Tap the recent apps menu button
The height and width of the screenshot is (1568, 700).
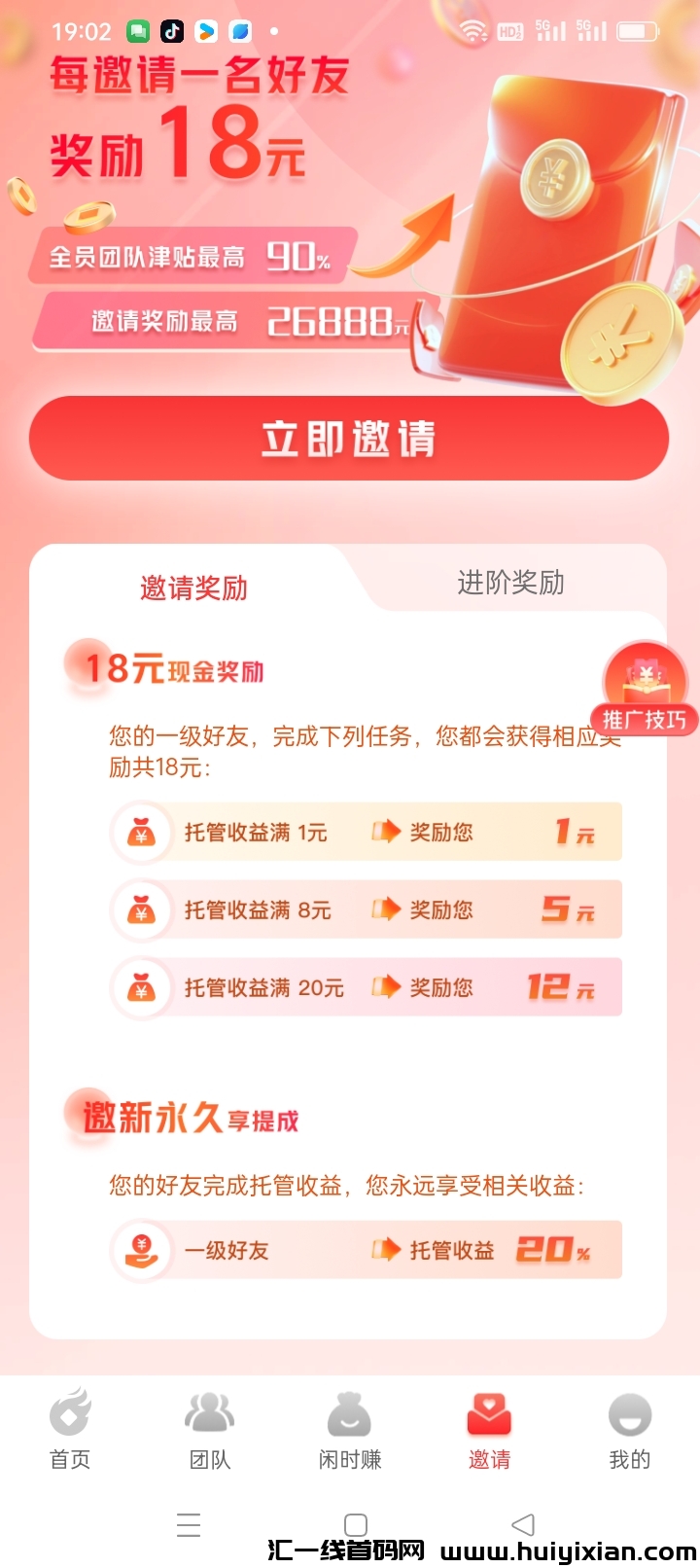click(x=189, y=1524)
